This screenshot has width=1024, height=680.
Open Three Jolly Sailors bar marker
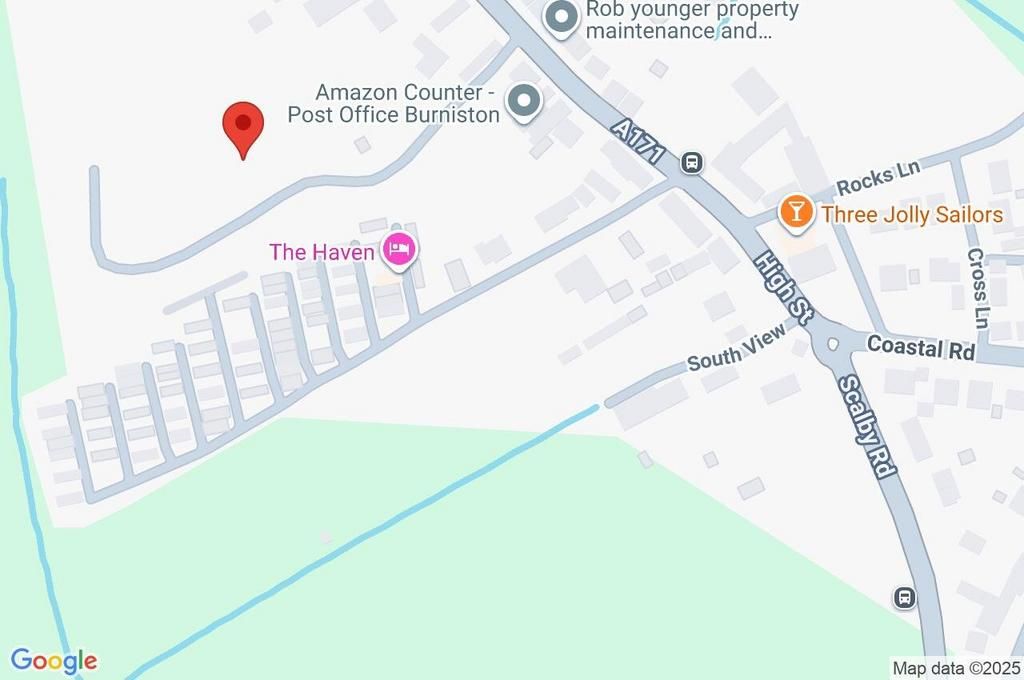click(796, 211)
